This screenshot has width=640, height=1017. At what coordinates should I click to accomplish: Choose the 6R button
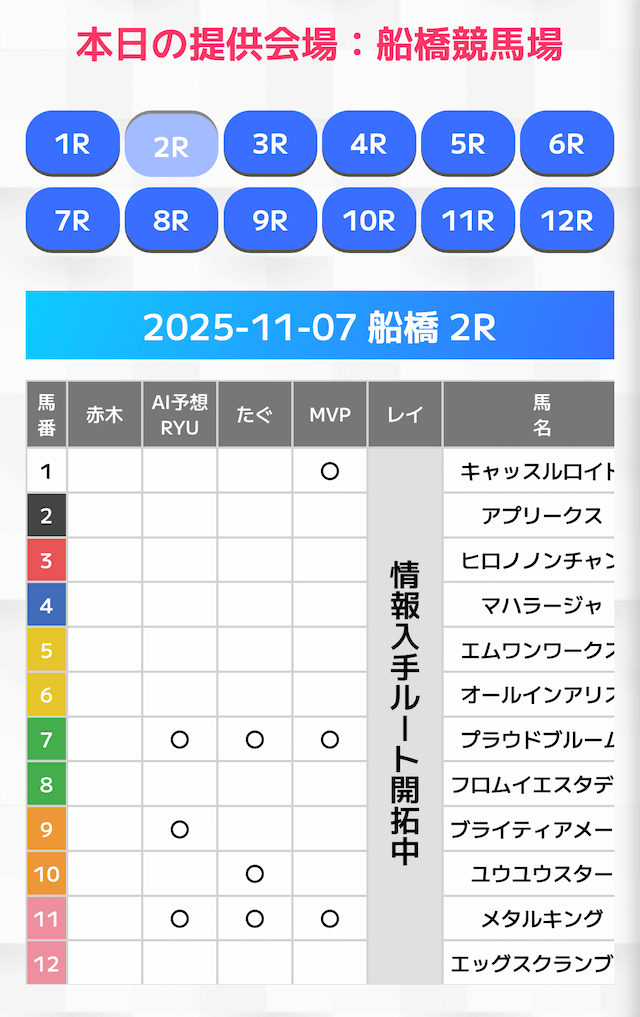pyautogui.click(x=567, y=143)
